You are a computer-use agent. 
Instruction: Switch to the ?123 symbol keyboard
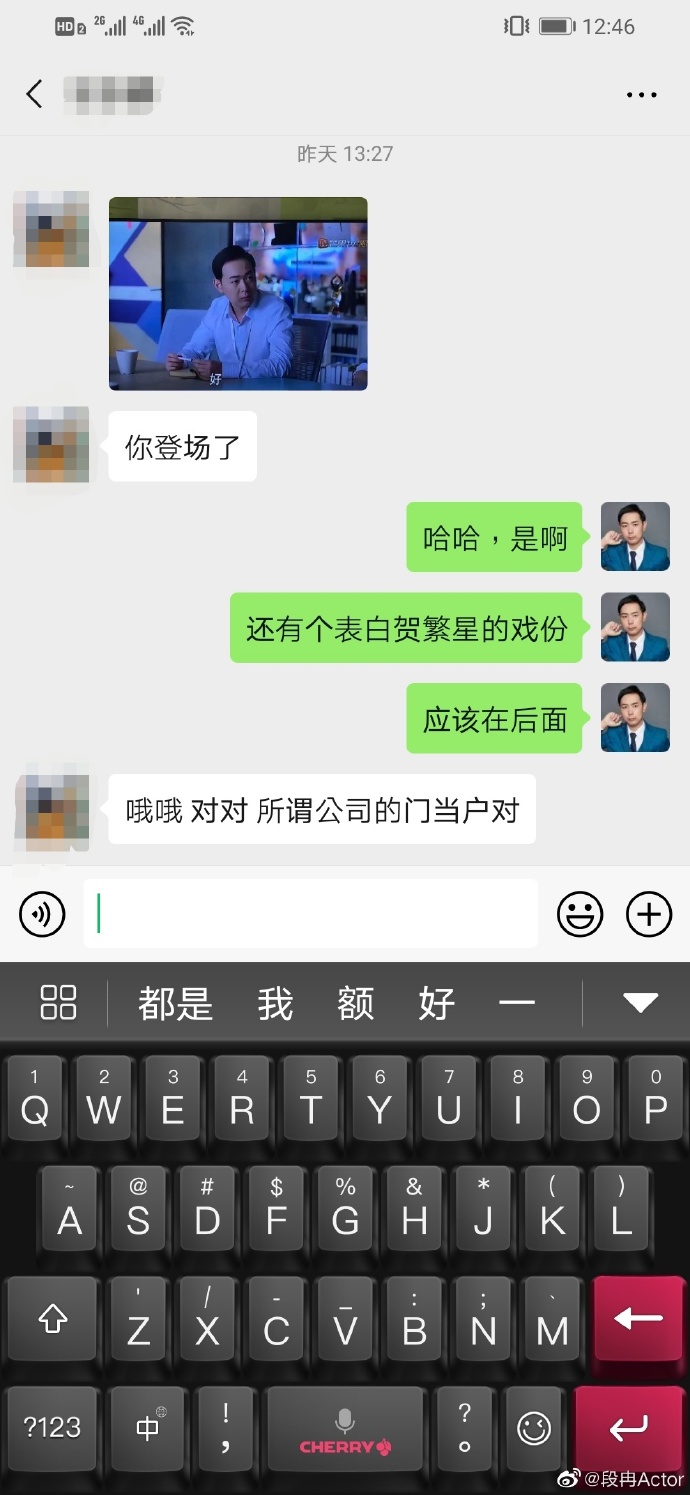tap(52, 1427)
